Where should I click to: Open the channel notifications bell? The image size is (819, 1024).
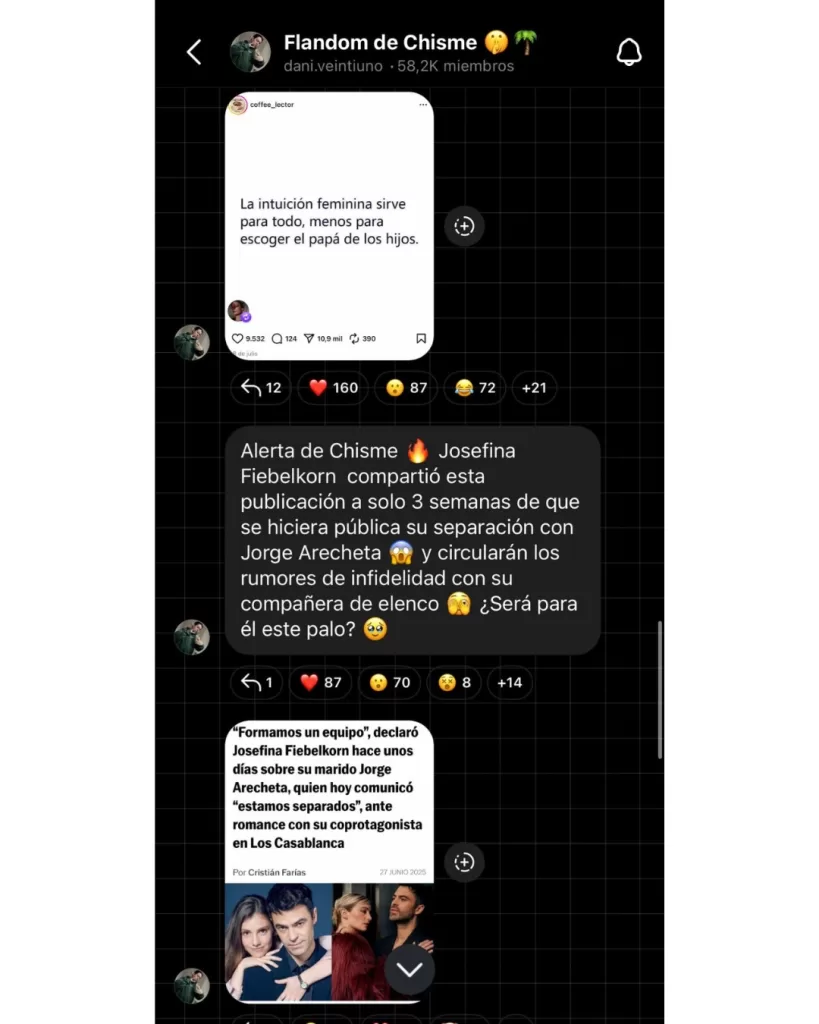629,52
